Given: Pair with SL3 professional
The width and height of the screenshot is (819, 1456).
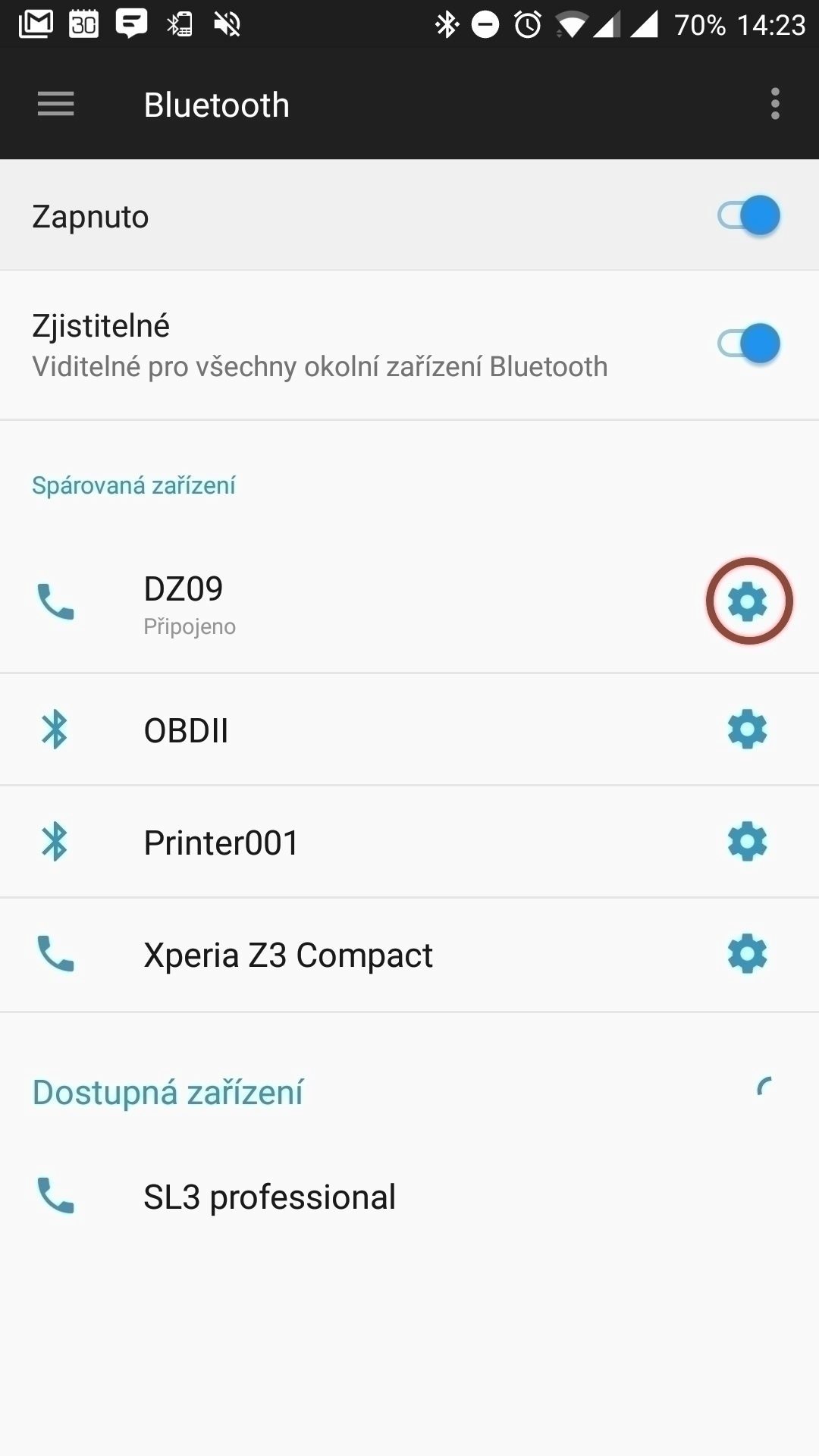Looking at the screenshot, I should [x=409, y=1197].
